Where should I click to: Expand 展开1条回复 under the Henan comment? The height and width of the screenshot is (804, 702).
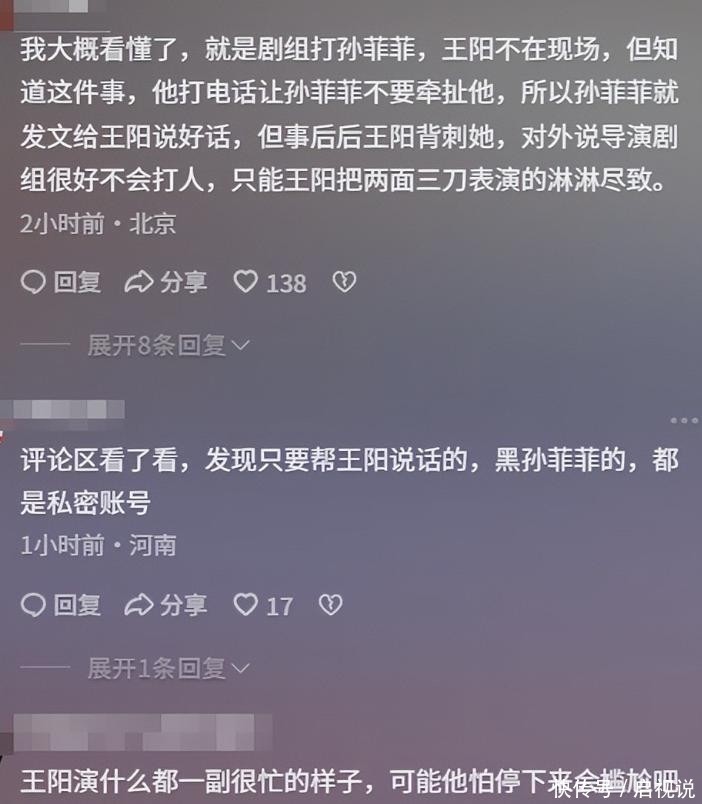coord(167,668)
